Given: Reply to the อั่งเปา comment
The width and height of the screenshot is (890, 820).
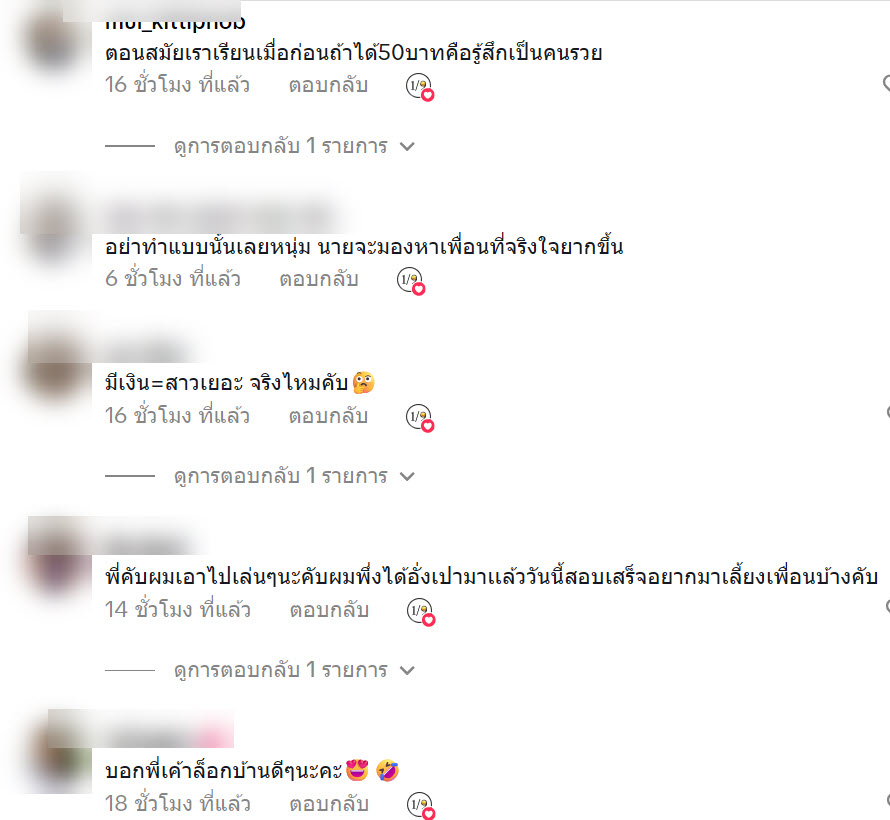Looking at the screenshot, I should [x=328, y=608].
